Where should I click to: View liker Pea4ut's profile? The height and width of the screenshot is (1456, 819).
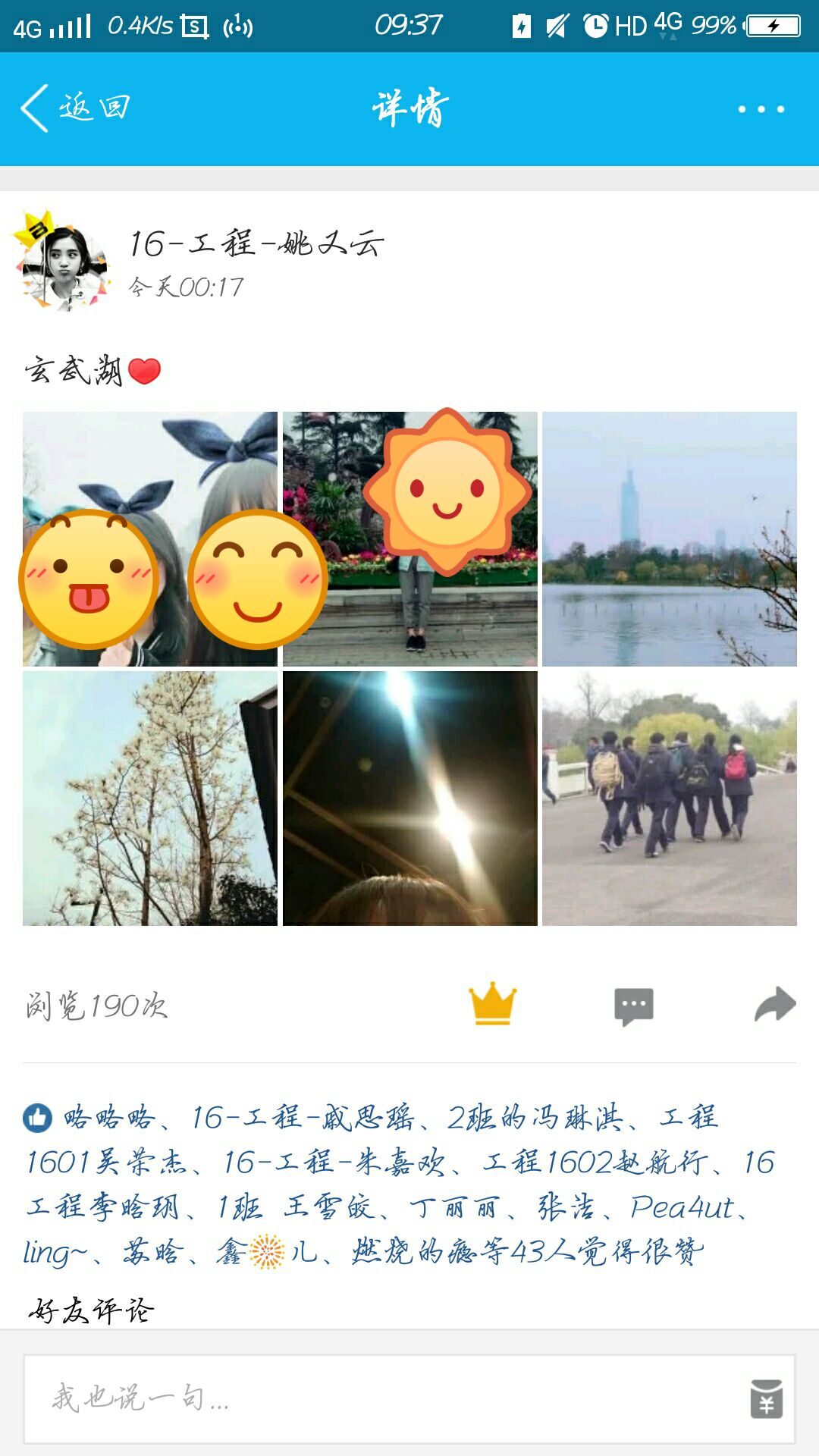click(682, 1207)
